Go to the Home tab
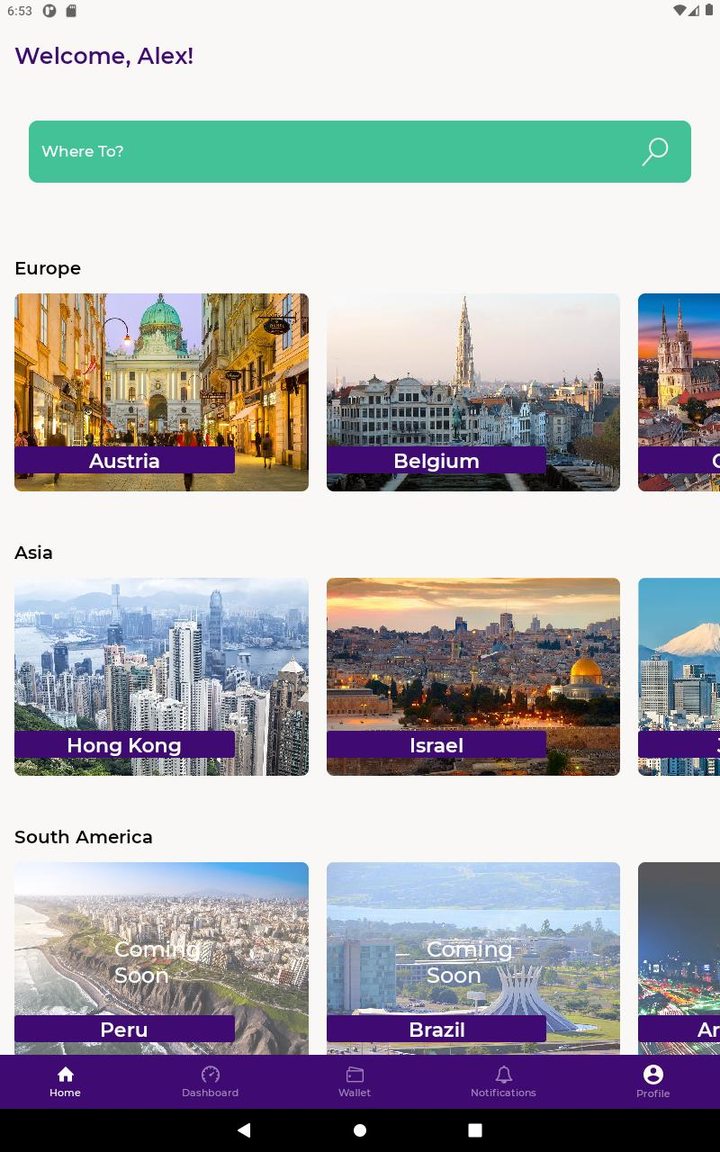Screen dimensions: 720x1152 click(65, 1081)
